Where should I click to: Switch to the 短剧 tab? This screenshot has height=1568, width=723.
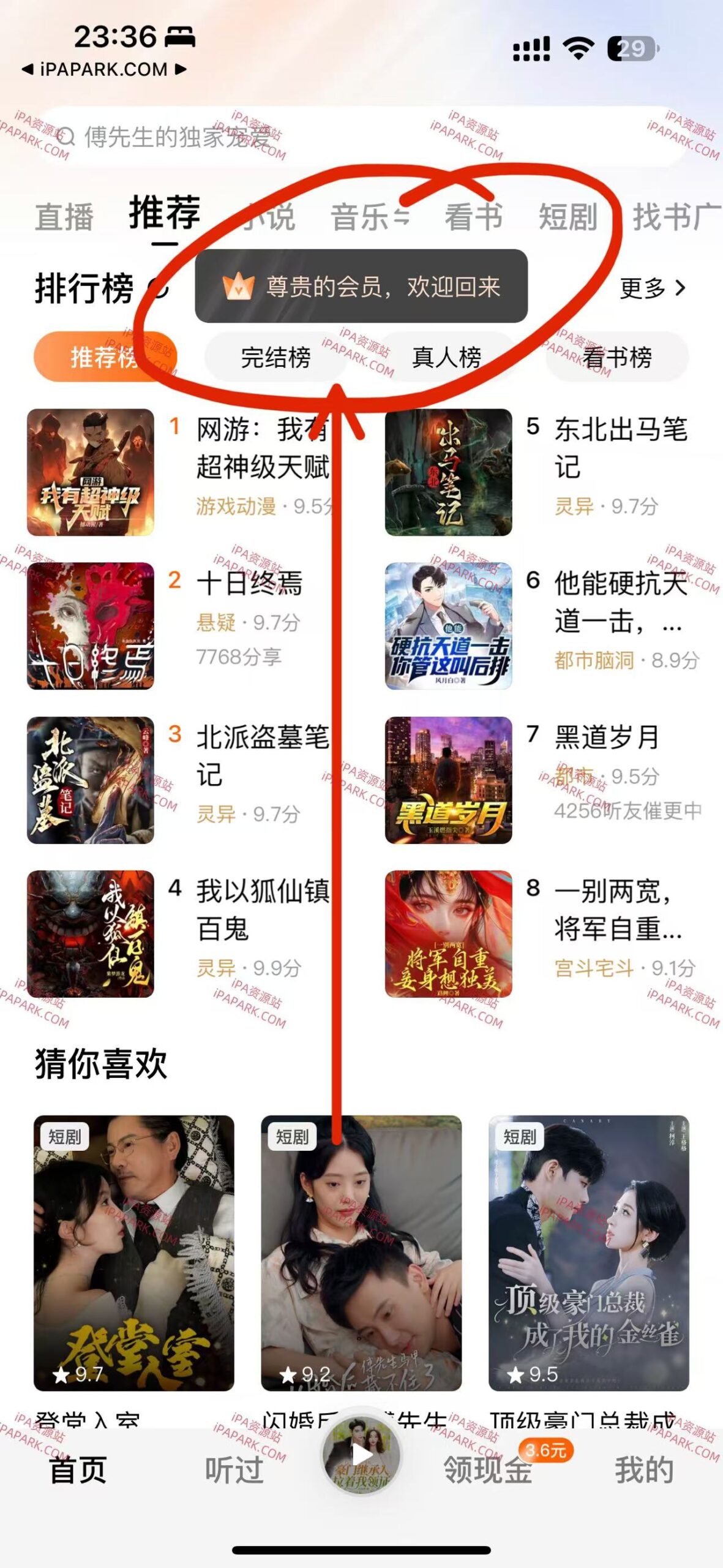tap(568, 214)
